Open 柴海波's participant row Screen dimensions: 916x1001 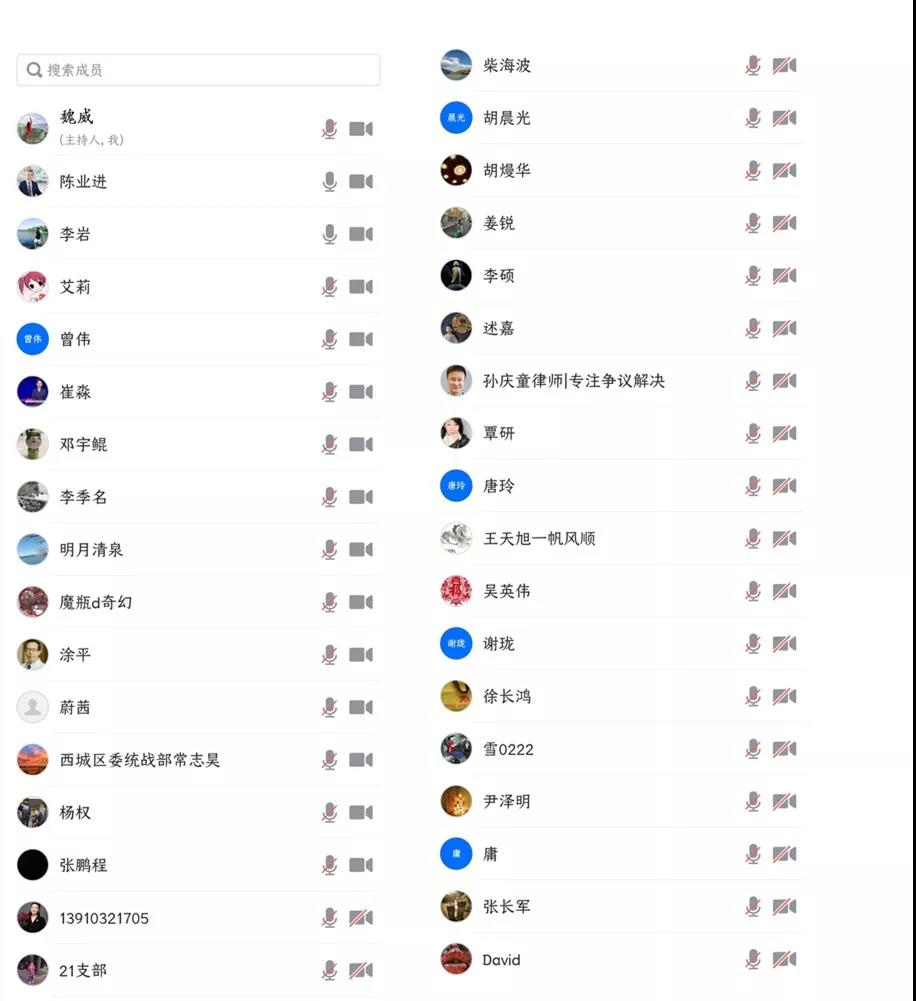click(x=507, y=66)
